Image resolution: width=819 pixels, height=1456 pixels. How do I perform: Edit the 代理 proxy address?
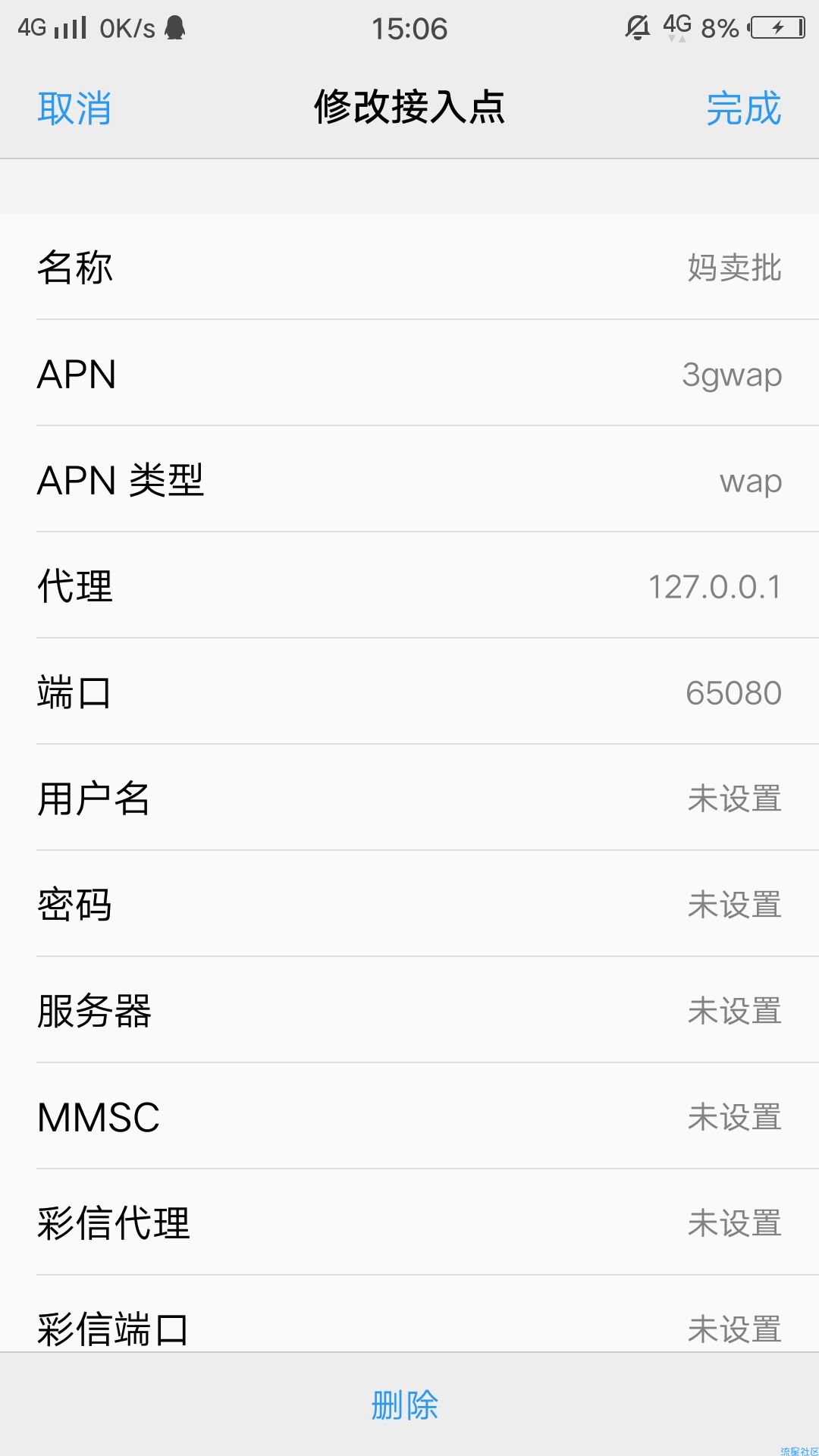(409, 585)
